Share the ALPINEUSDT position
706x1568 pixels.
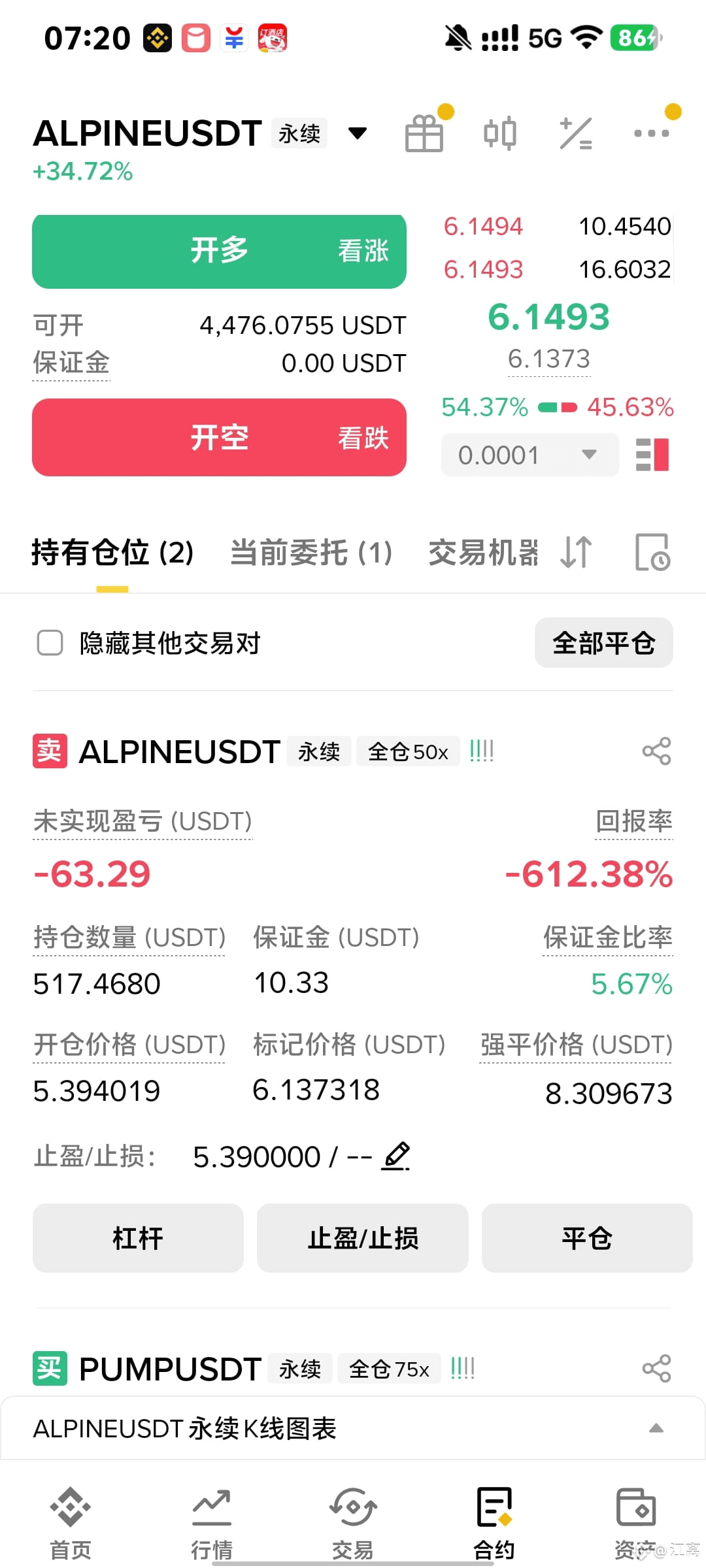(x=656, y=750)
